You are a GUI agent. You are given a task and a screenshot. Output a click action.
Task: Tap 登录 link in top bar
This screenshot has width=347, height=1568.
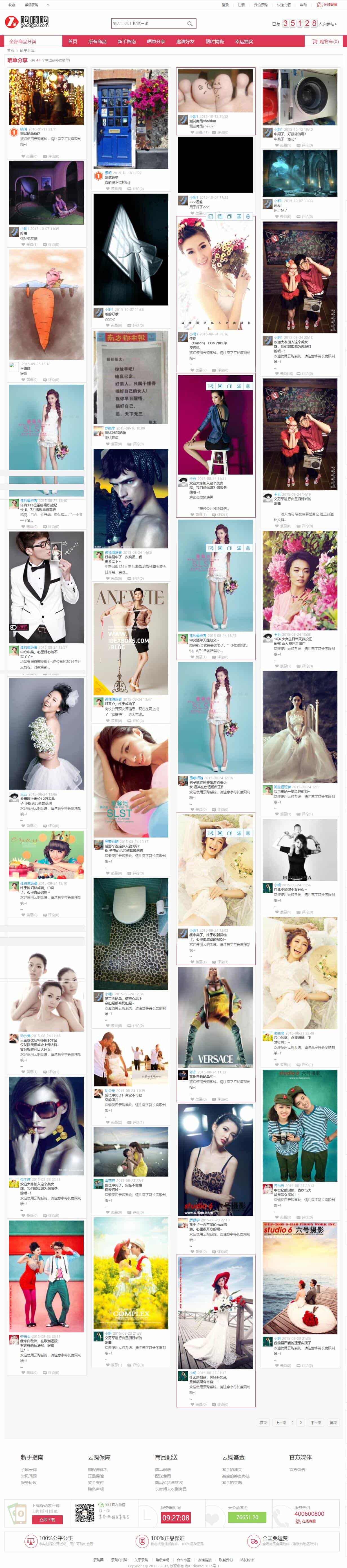[225, 5]
